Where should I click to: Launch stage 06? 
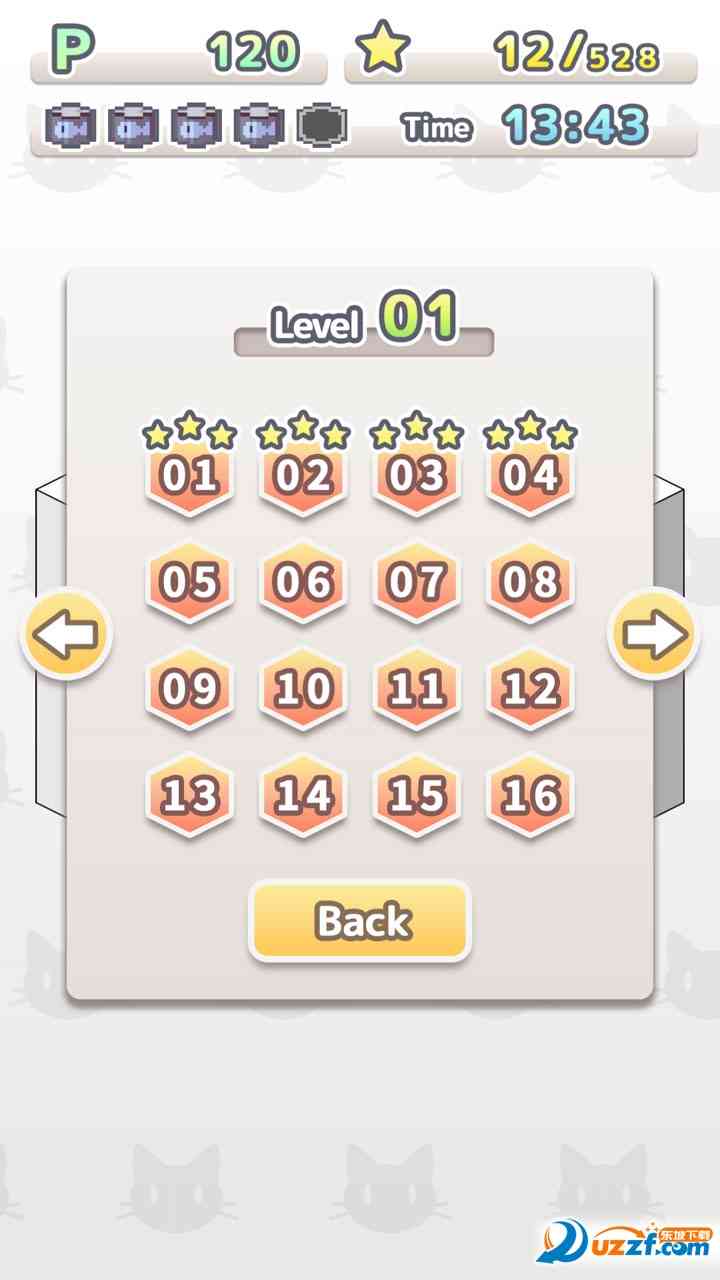(x=303, y=582)
